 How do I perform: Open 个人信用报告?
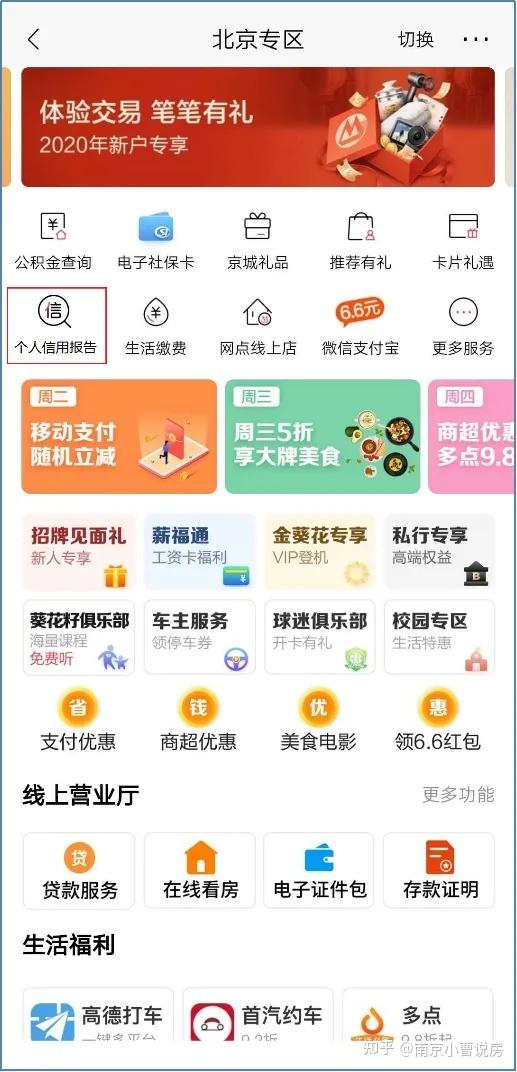tap(56, 325)
